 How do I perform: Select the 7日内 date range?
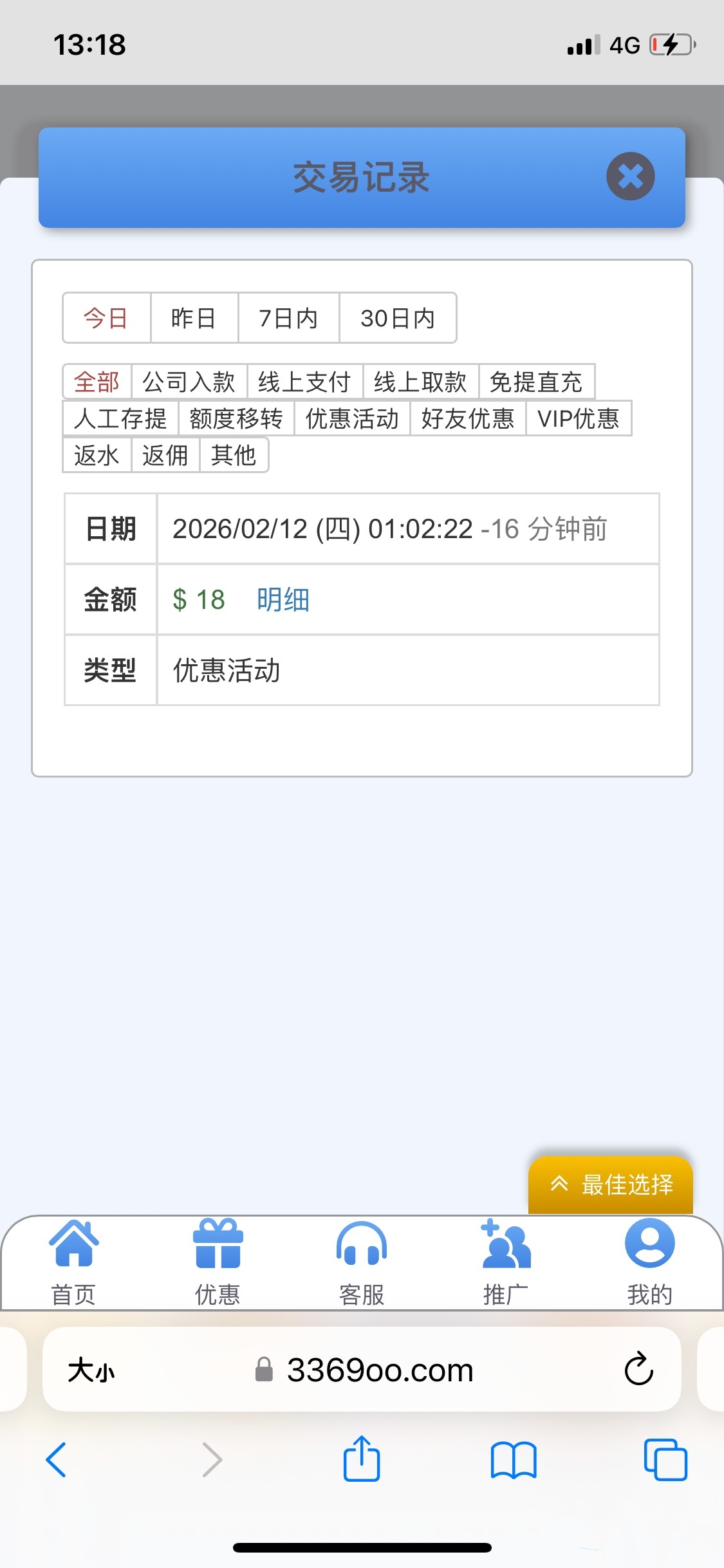point(288,318)
